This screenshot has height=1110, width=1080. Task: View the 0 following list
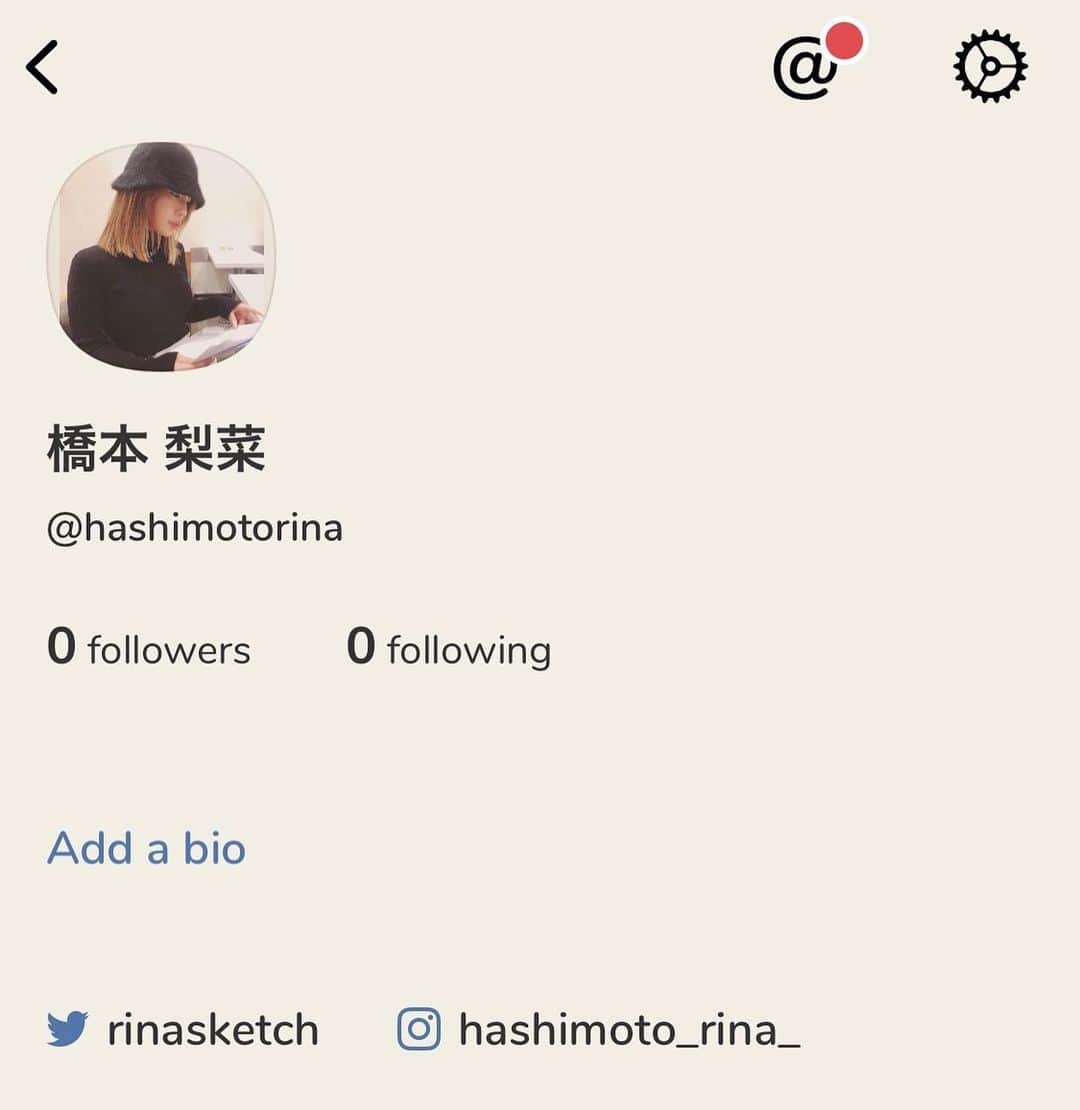(449, 648)
